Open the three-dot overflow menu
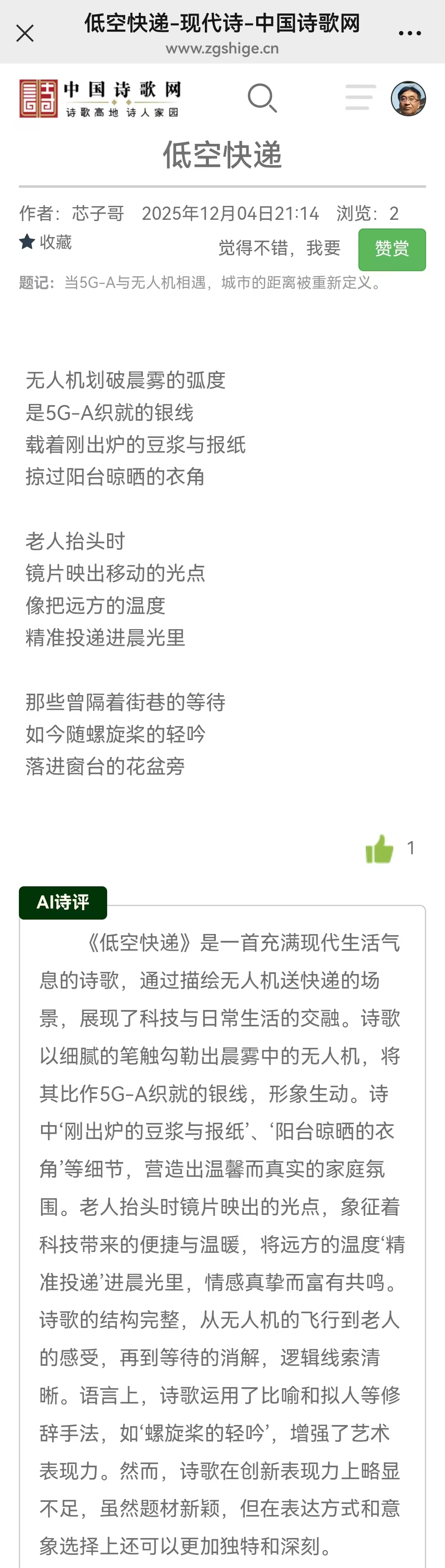 tap(410, 33)
